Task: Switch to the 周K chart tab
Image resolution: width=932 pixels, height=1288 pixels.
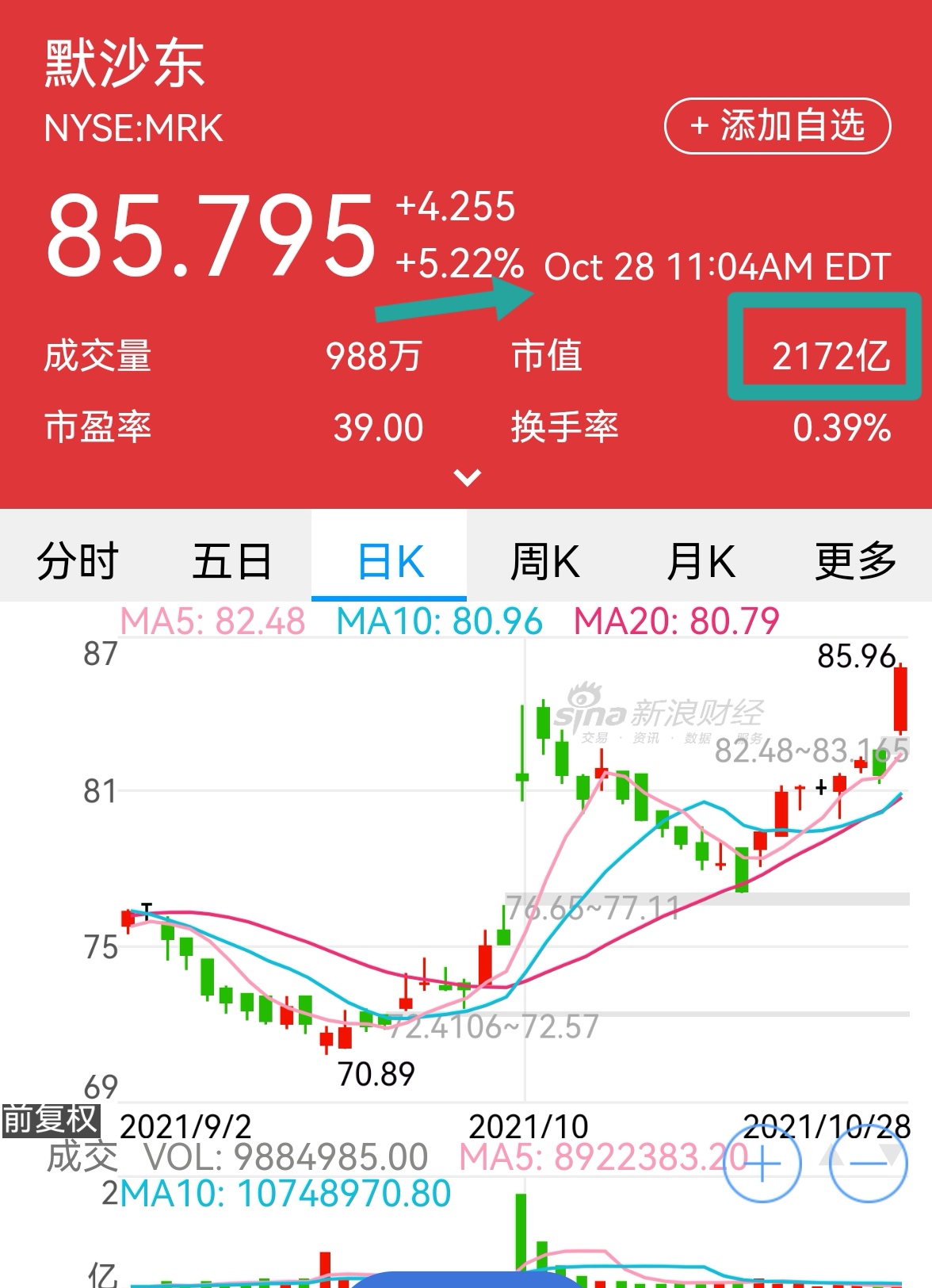Action: (544, 560)
